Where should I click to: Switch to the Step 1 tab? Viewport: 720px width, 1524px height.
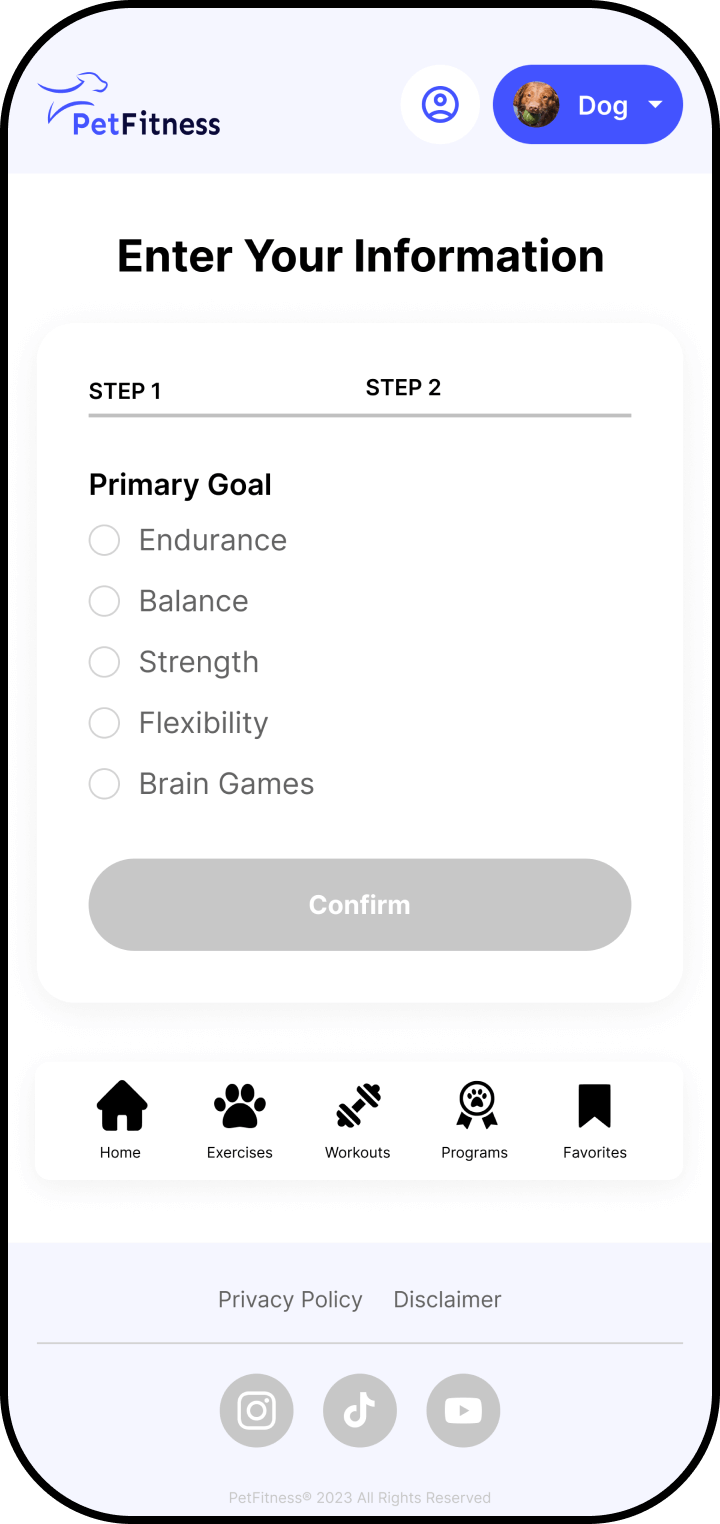[125, 391]
